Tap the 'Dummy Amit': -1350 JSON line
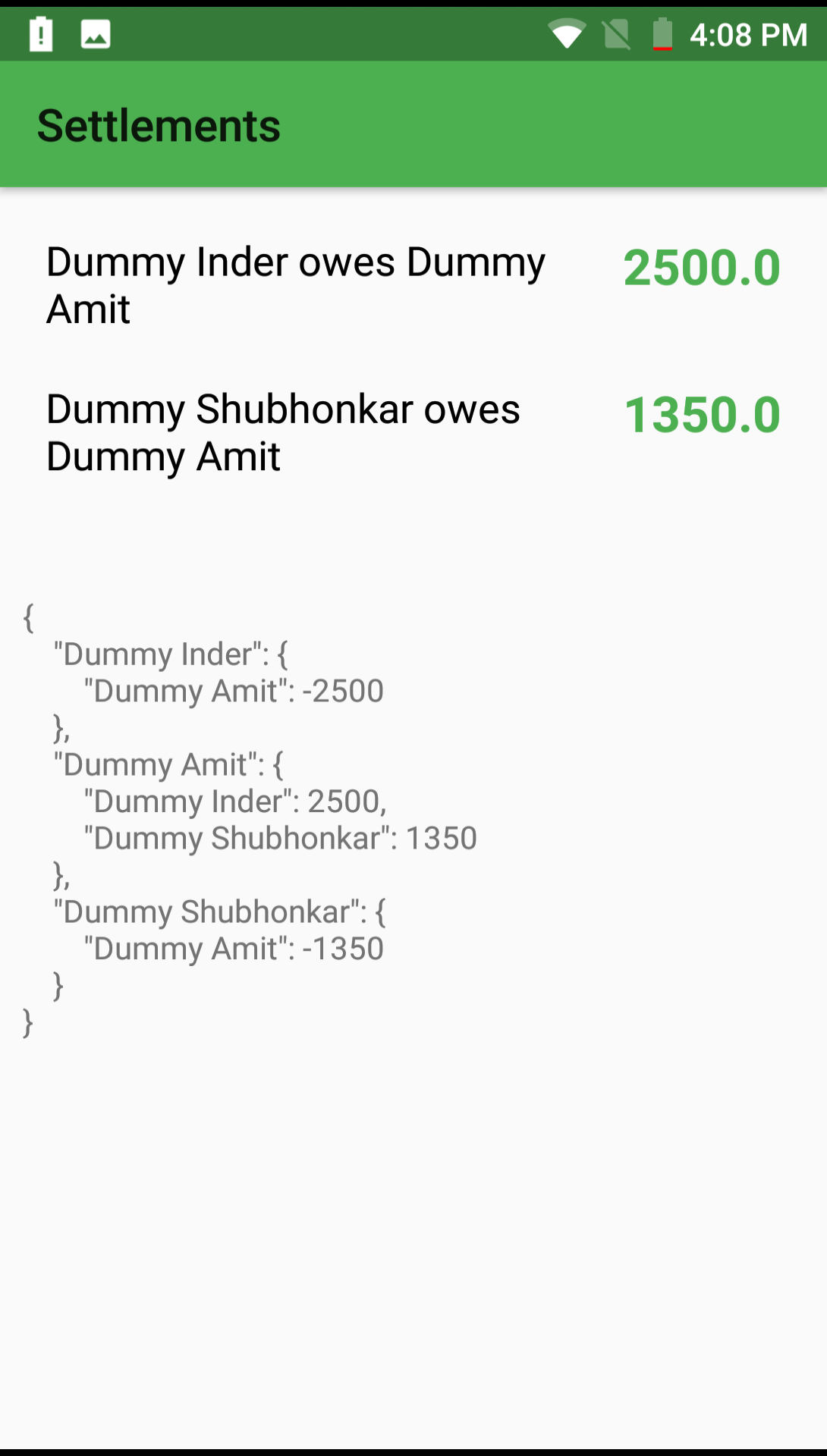 click(x=235, y=948)
